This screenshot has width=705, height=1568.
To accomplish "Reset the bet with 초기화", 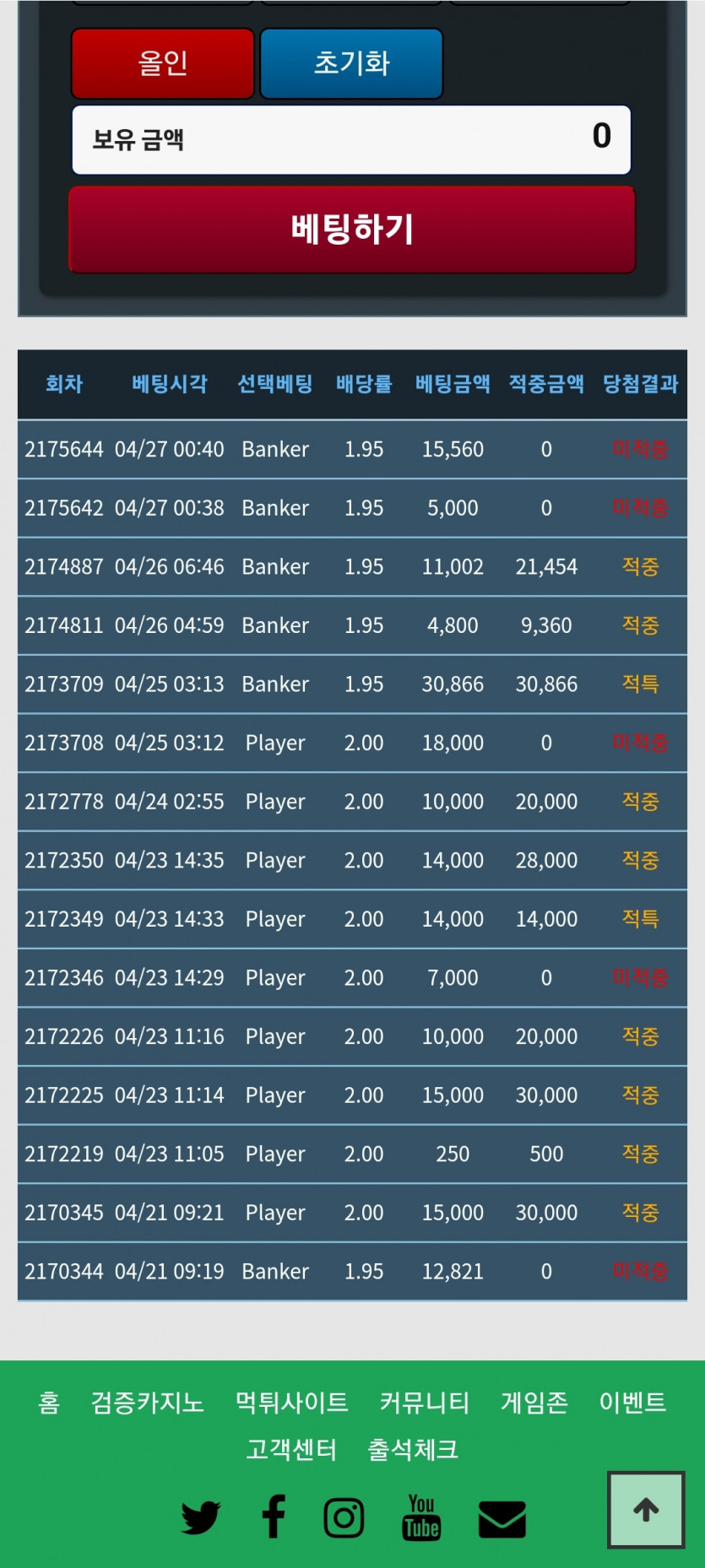I will tap(351, 63).
